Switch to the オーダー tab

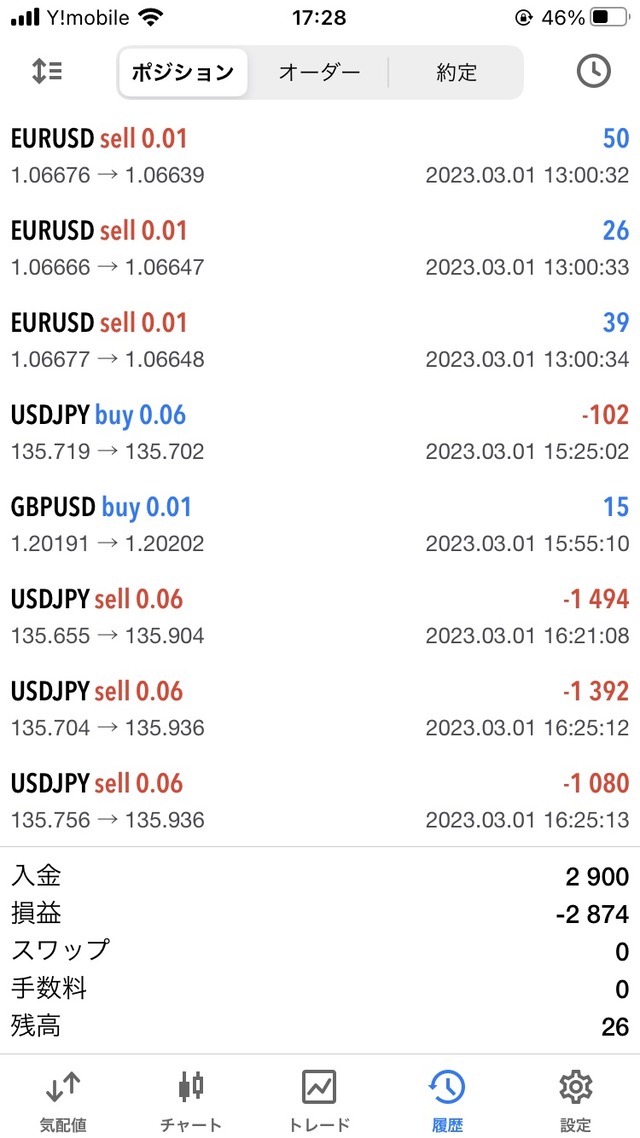(x=319, y=72)
